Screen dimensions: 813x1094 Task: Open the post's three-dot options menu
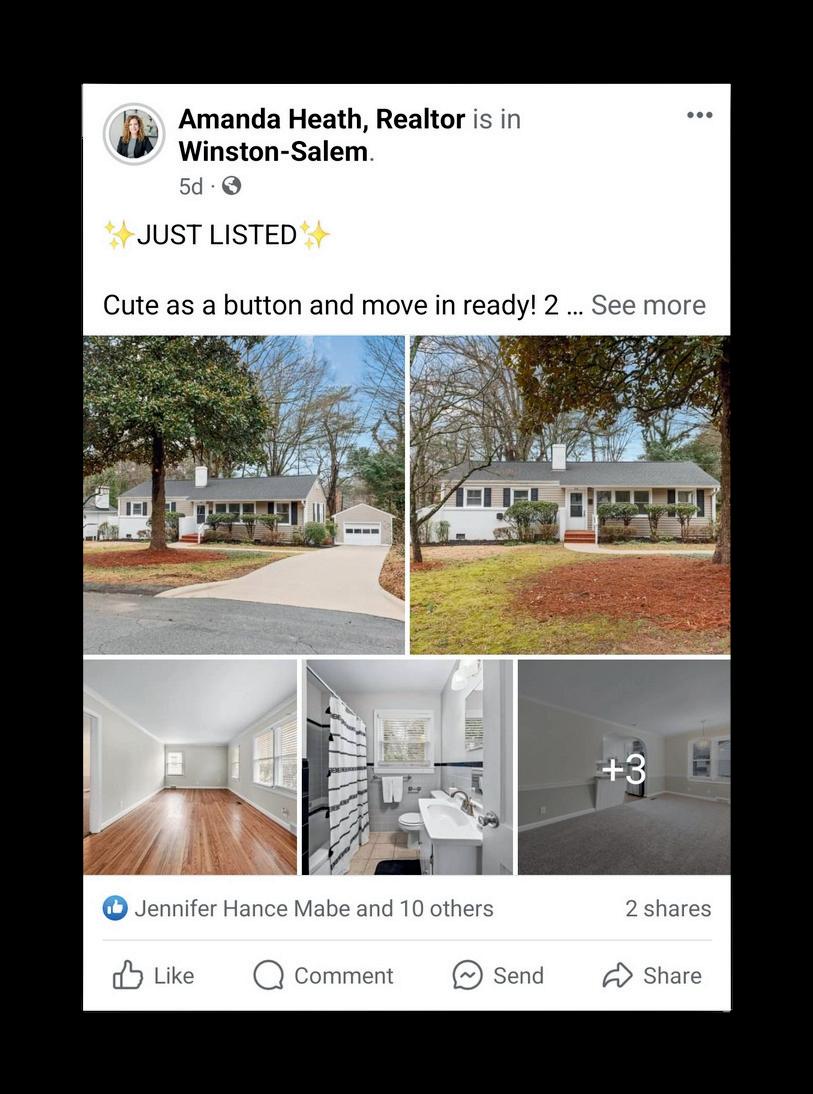[x=699, y=115]
